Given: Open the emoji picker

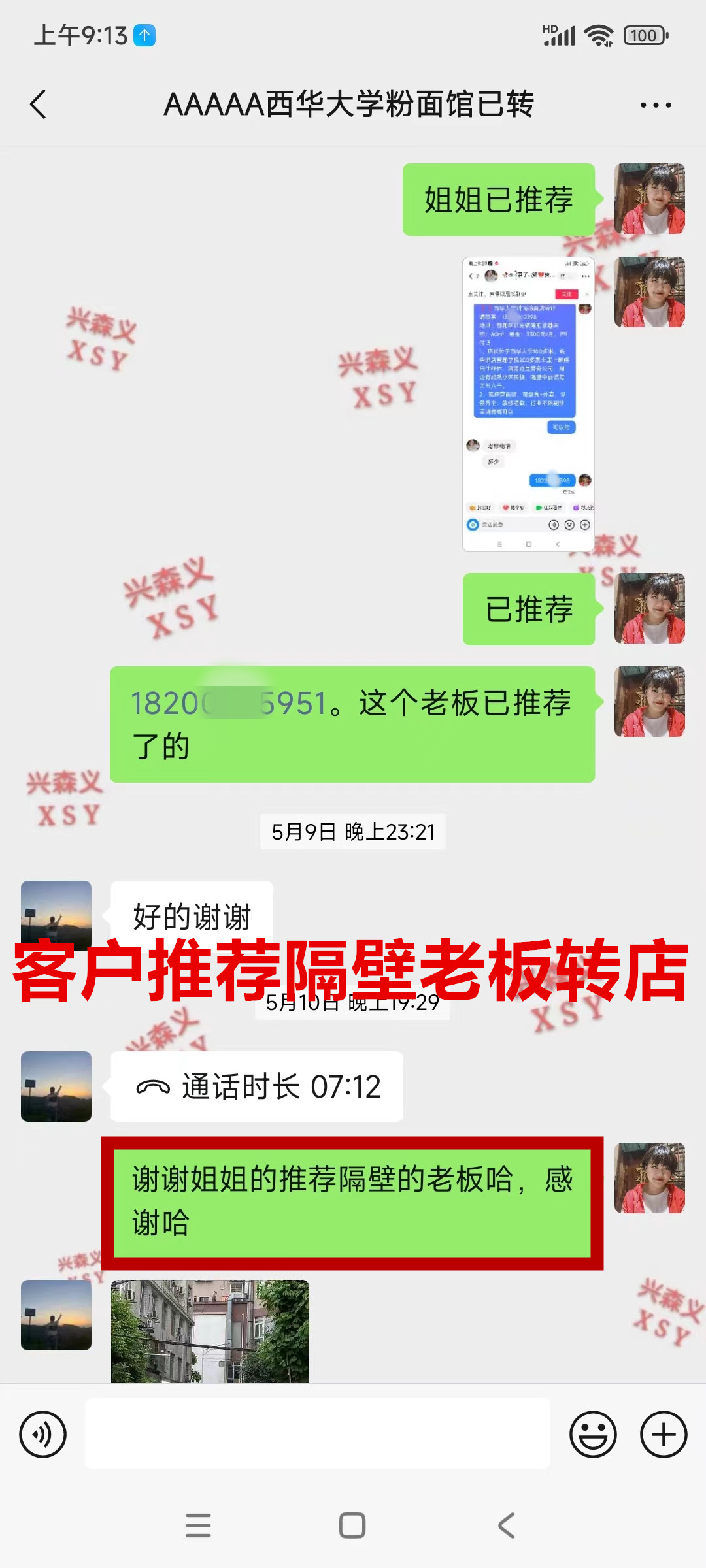Looking at the screenshot, I should (x=593, y=1435).
